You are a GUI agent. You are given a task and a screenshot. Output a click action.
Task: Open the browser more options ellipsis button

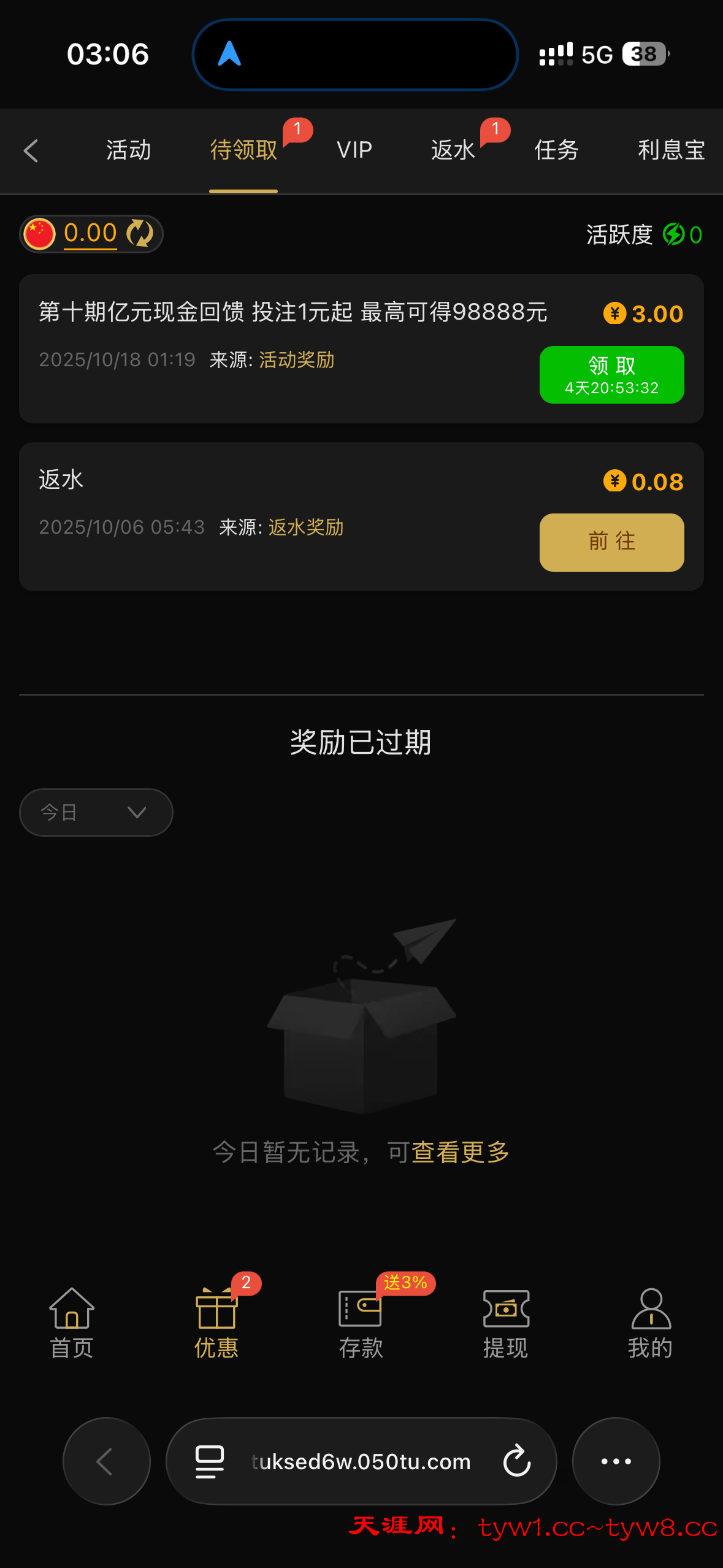coord(616,1462)
